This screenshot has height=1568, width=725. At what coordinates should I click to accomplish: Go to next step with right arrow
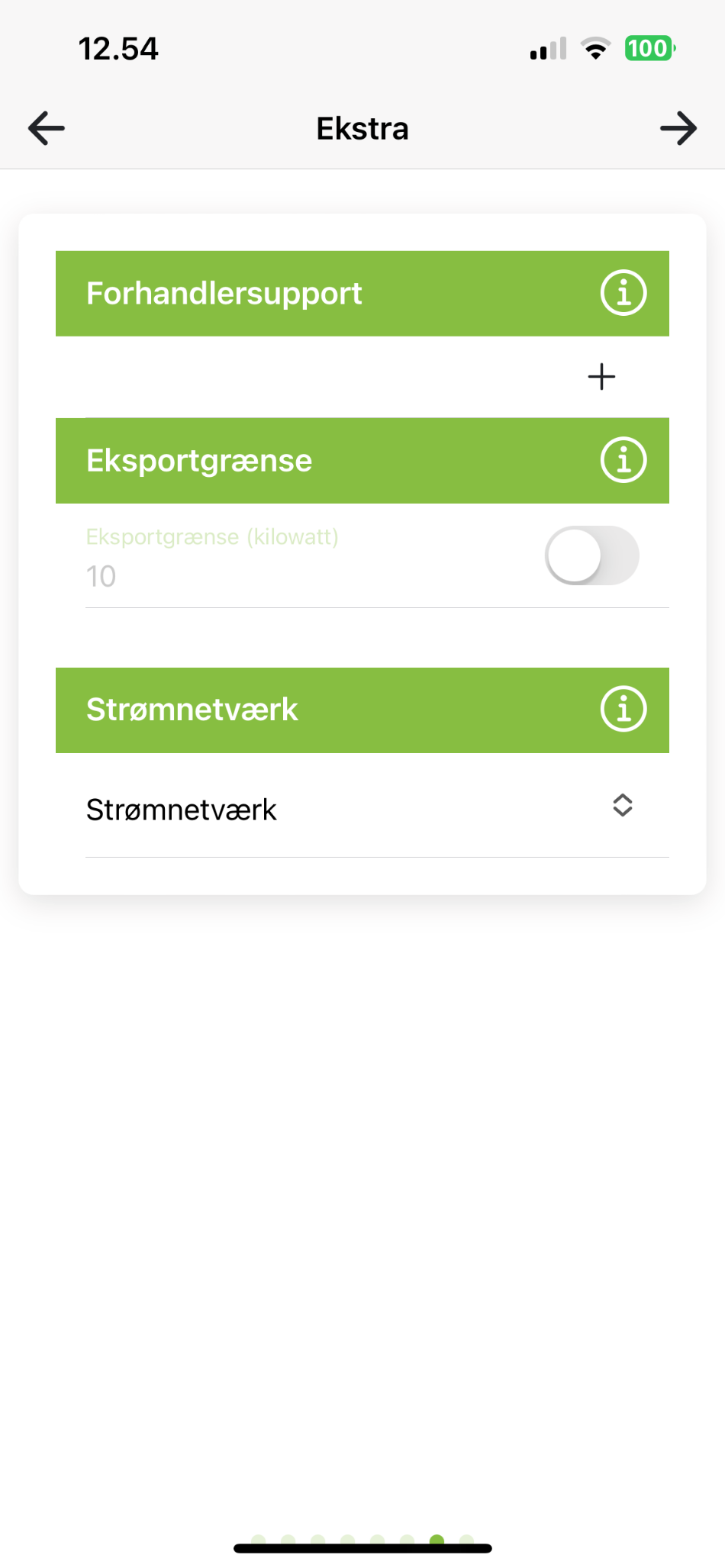point(678,128)
